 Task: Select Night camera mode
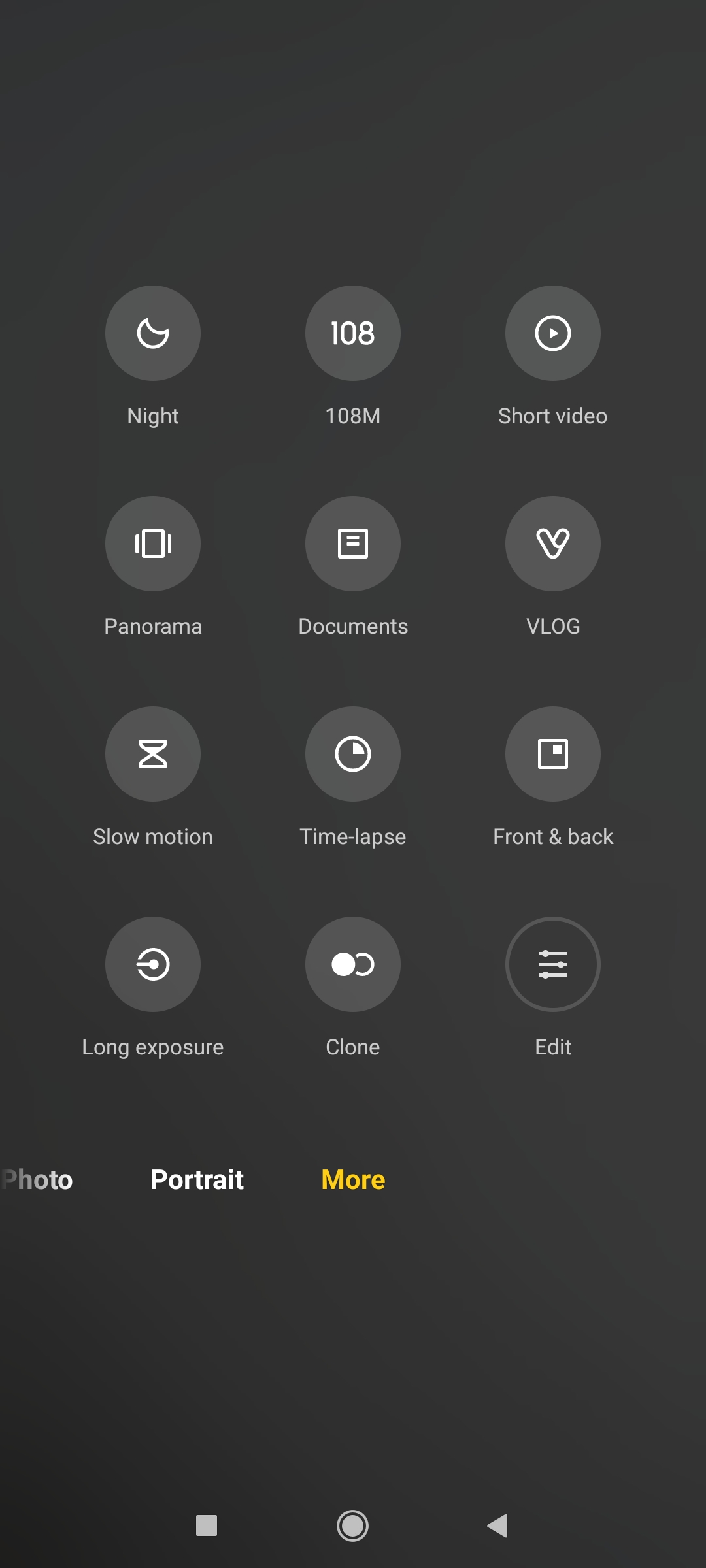153,333
